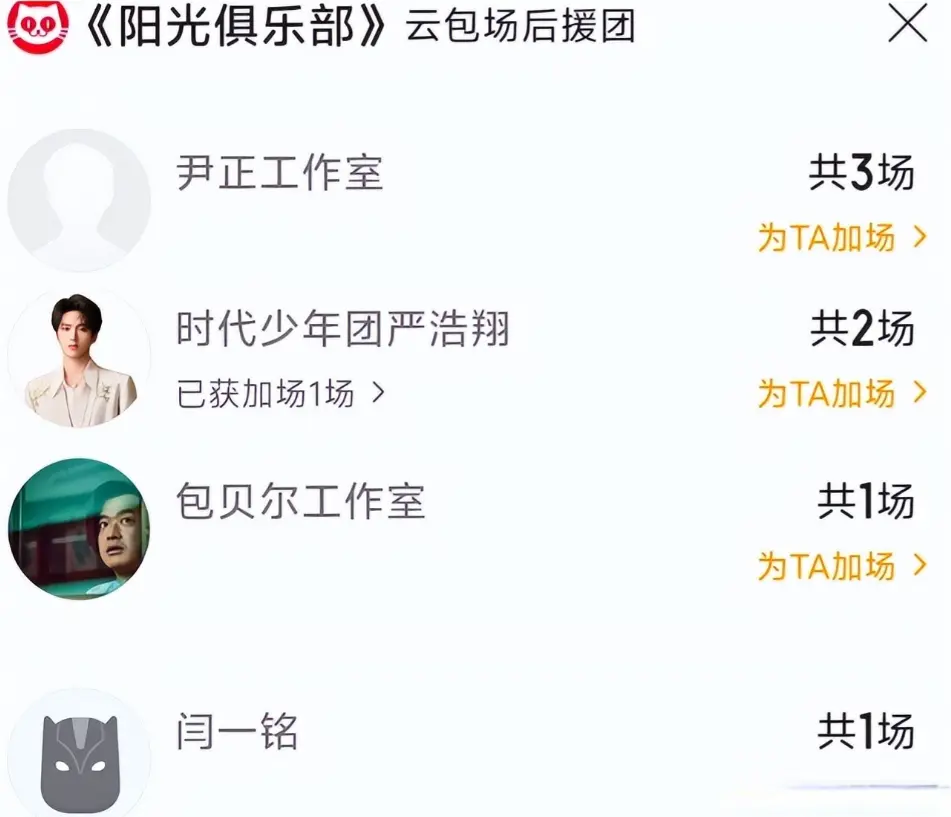
Task: Tap 为TA加场 for 包贝尔工作室
Action: pyautogui.click(x=842, y=567)
